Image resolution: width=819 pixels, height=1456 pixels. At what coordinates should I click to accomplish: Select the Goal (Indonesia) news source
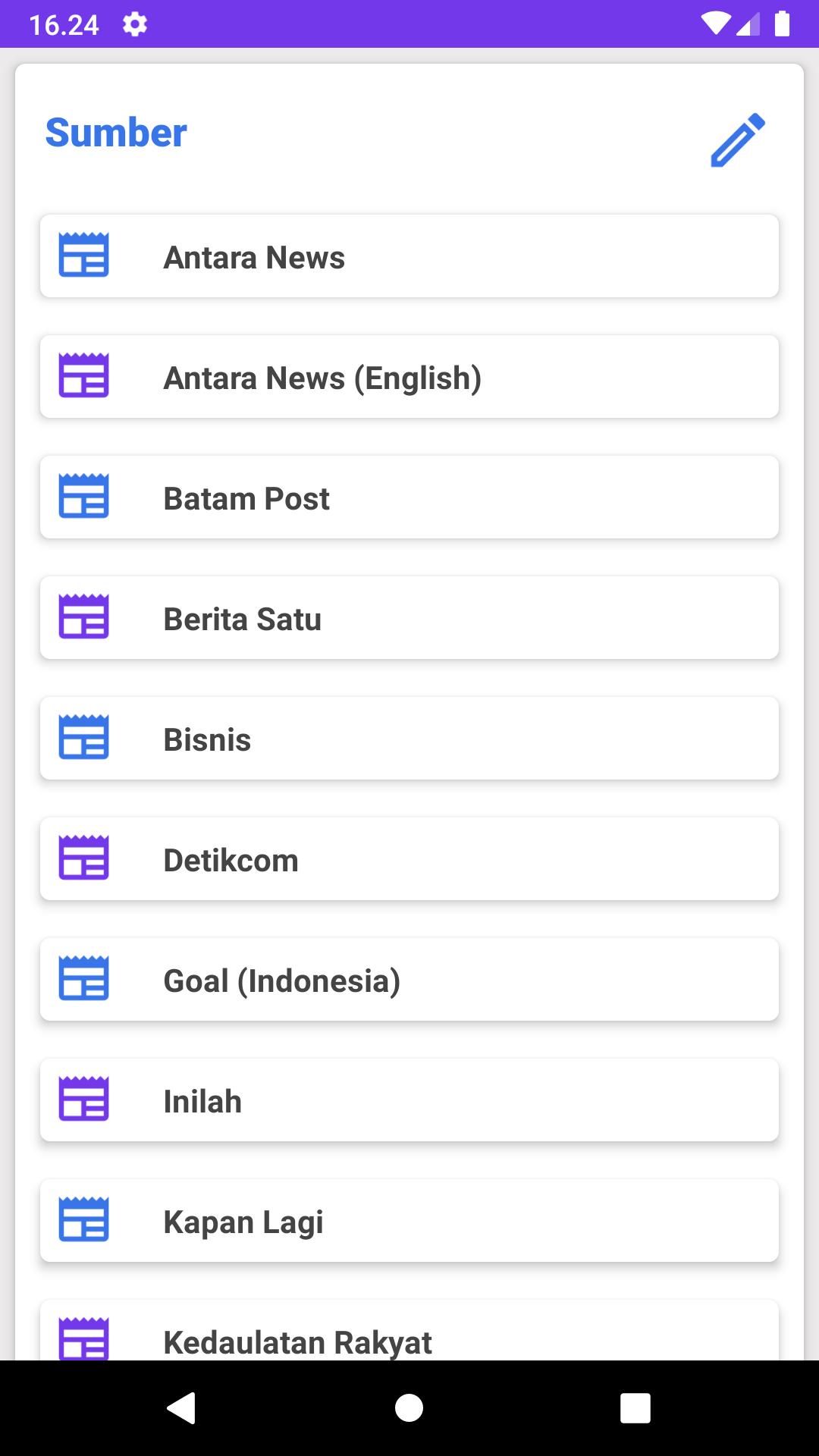pyautogui.click(x=409, y=979)
